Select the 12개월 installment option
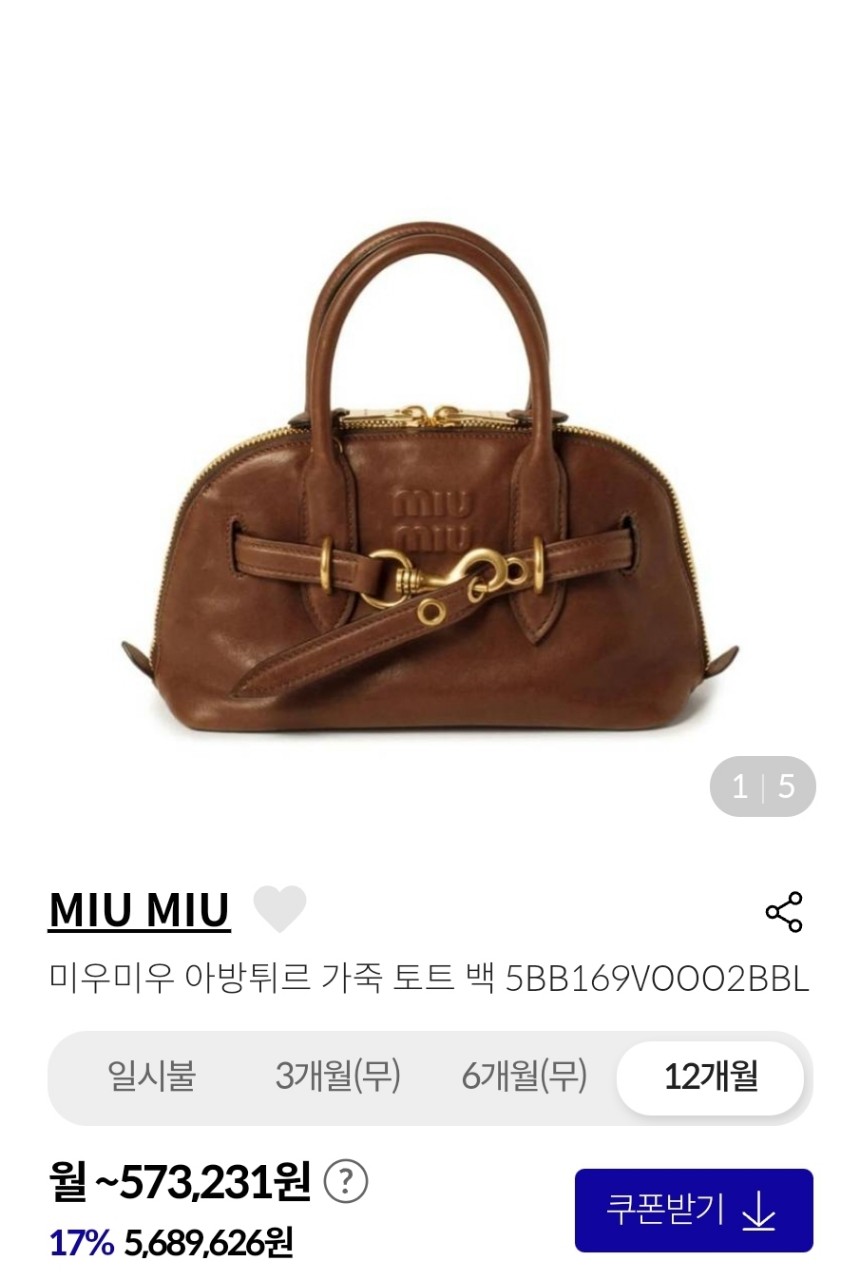 pos(710,1077)
